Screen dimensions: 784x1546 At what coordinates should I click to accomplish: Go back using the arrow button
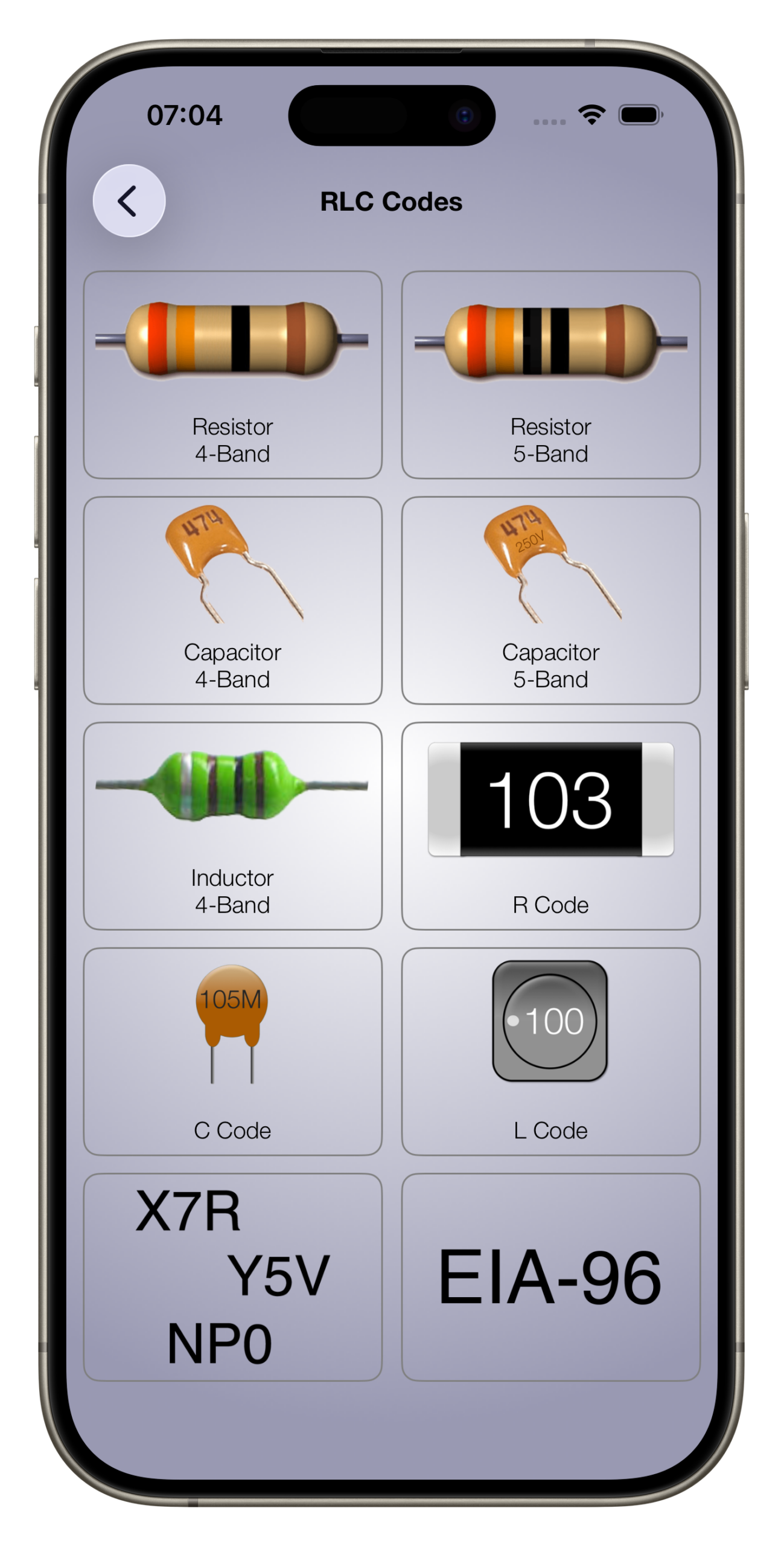click(129, 200)
